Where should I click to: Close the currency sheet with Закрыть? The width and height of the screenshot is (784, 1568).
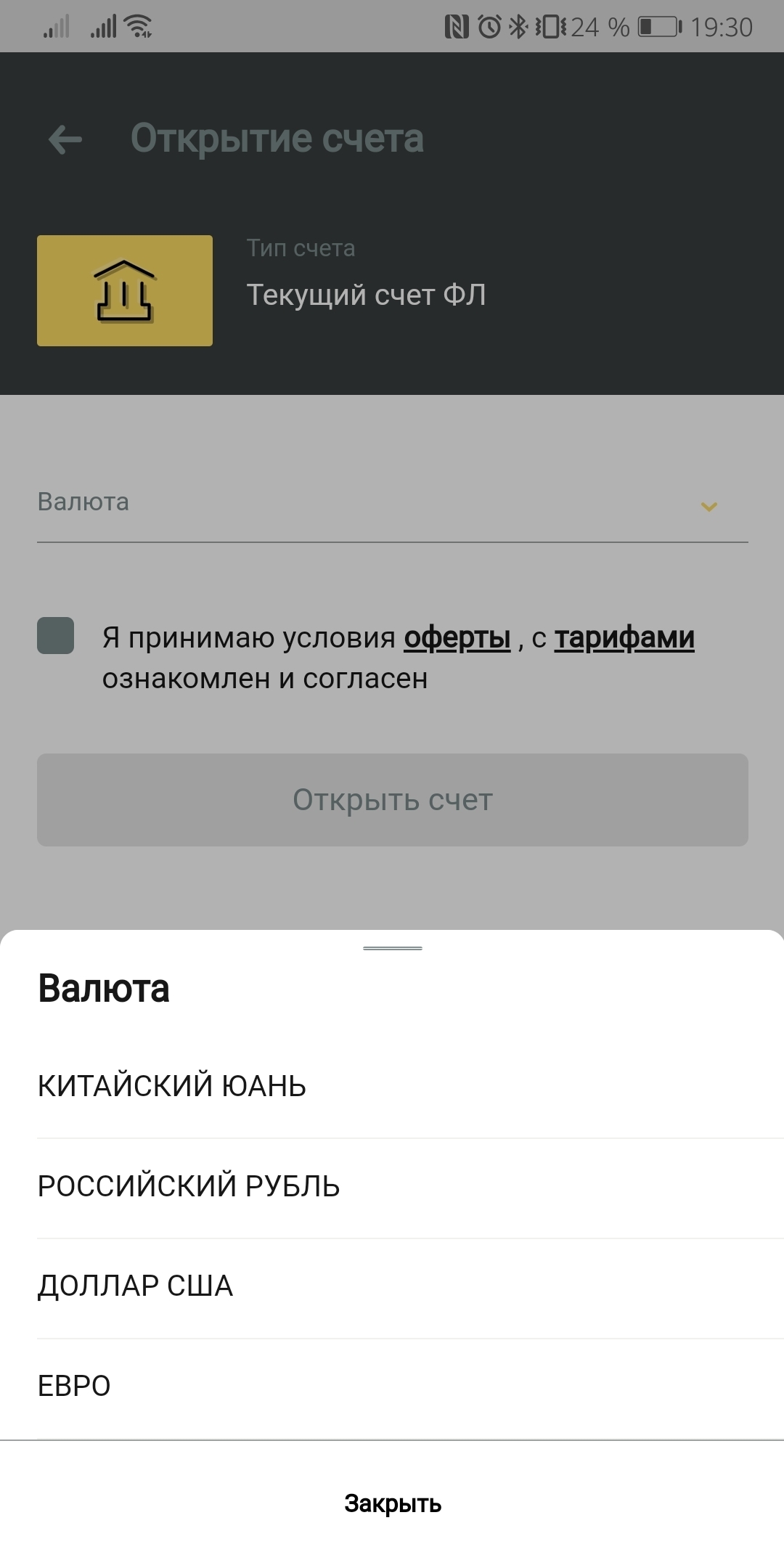pos(392,1503)
